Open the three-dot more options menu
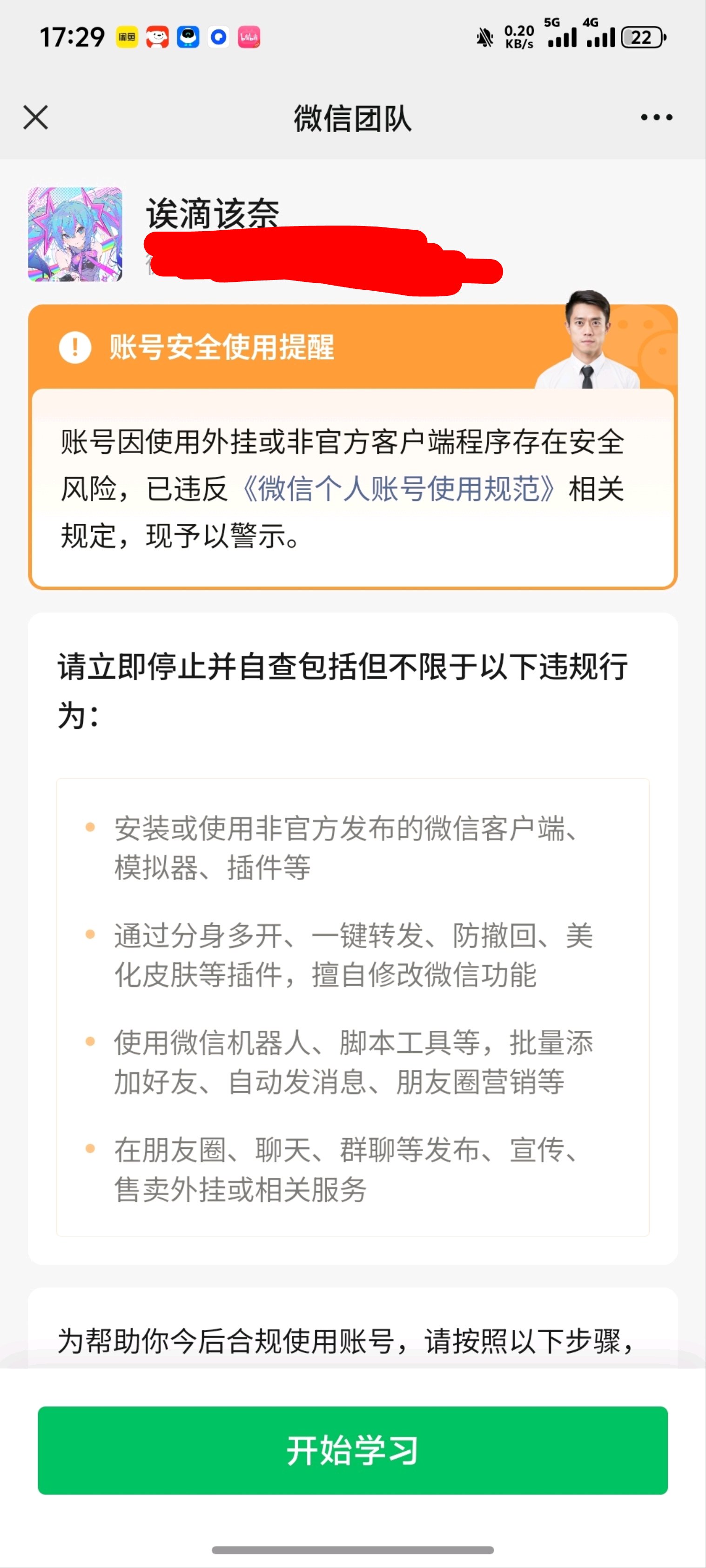 [656, 117]
